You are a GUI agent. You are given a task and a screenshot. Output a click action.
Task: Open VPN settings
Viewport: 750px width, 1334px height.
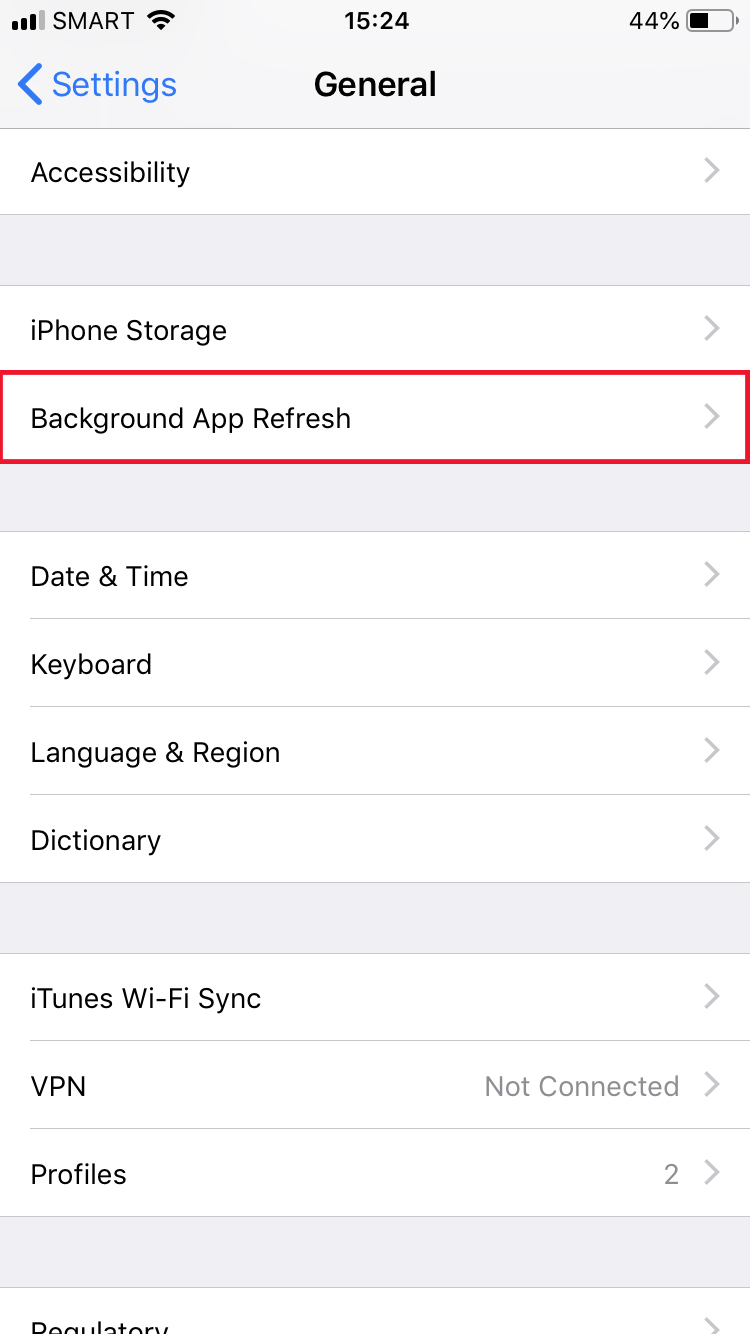(375, 1086)
